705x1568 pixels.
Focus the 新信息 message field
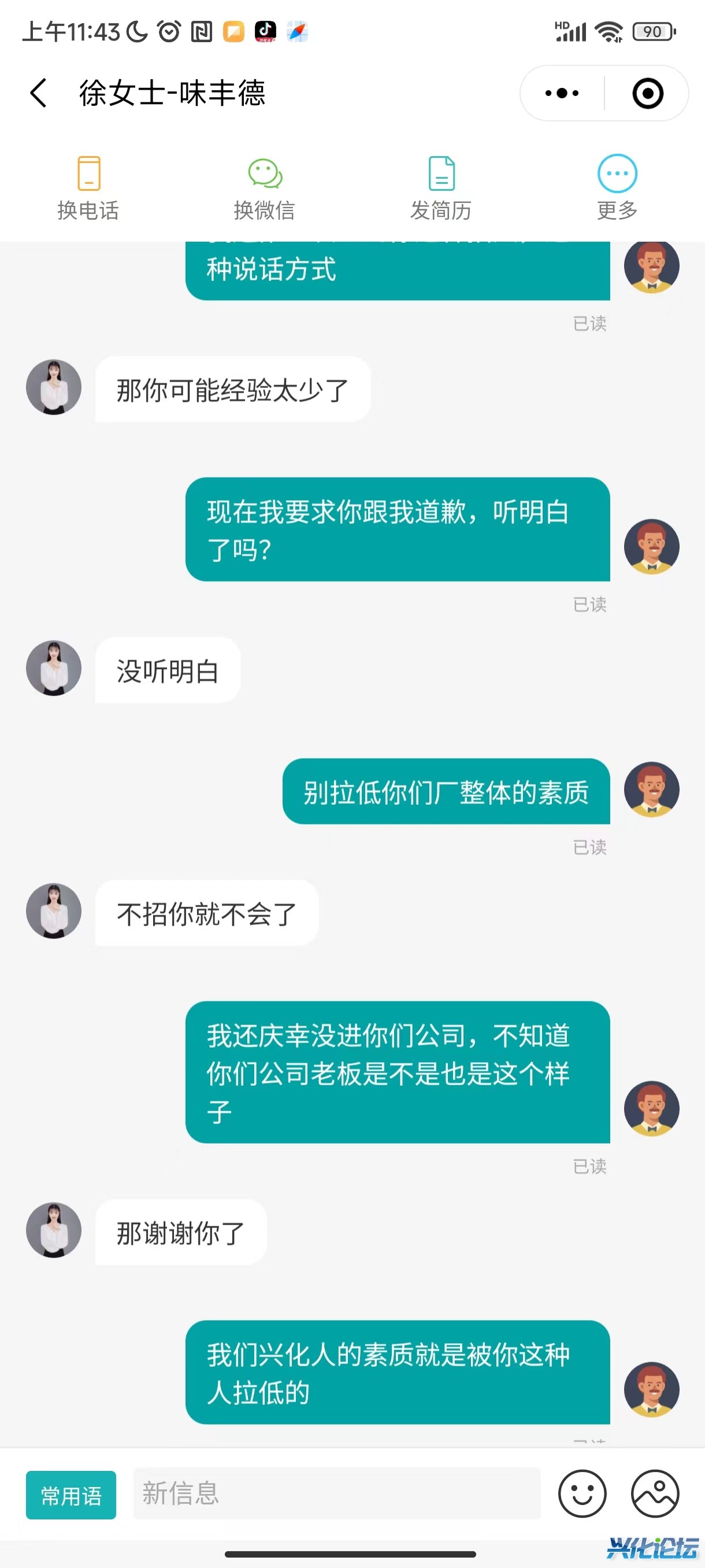[336, 1493]
